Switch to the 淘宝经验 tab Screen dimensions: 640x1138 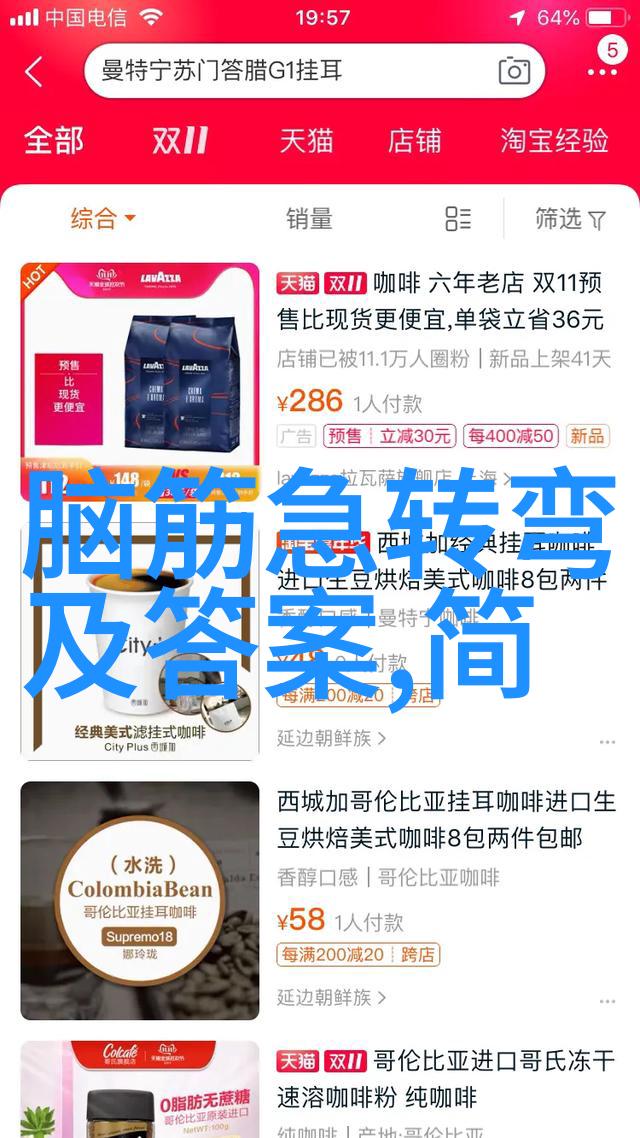[554, 141]
